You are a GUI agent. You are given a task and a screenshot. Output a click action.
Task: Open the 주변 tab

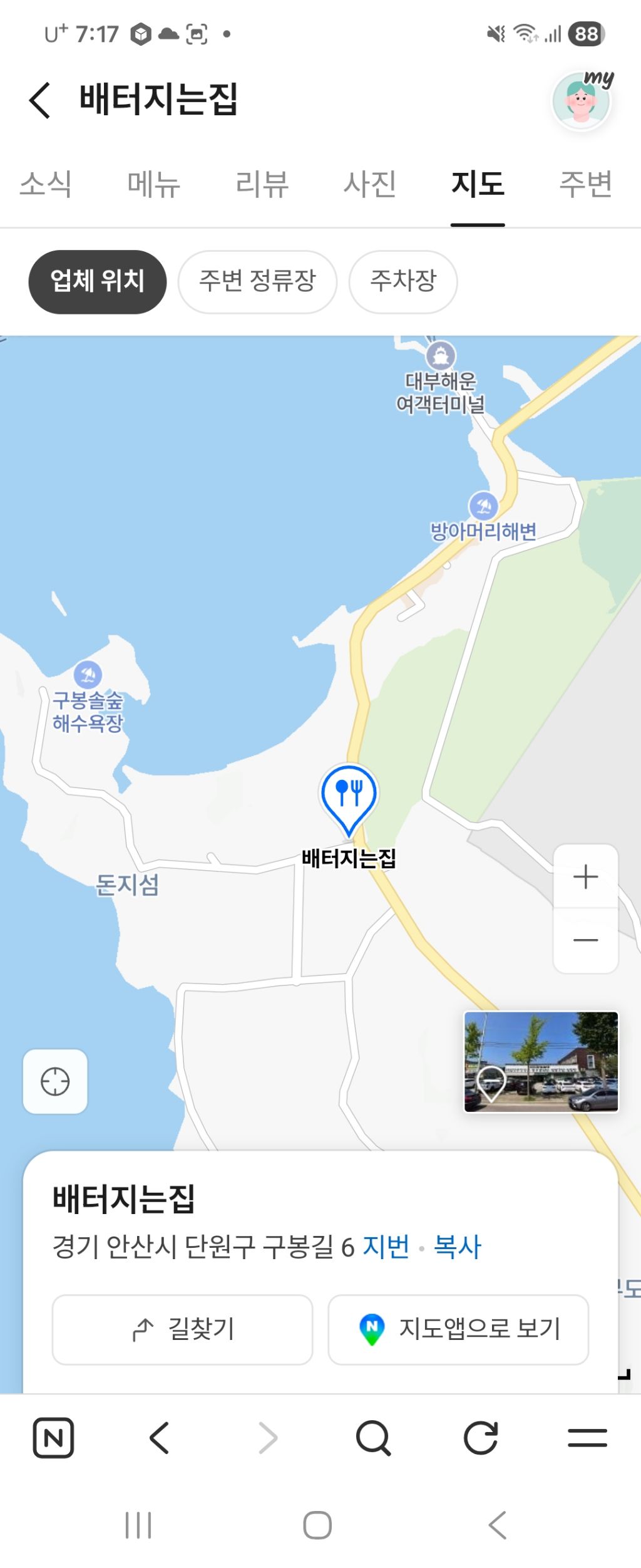[x=585, y=184]
